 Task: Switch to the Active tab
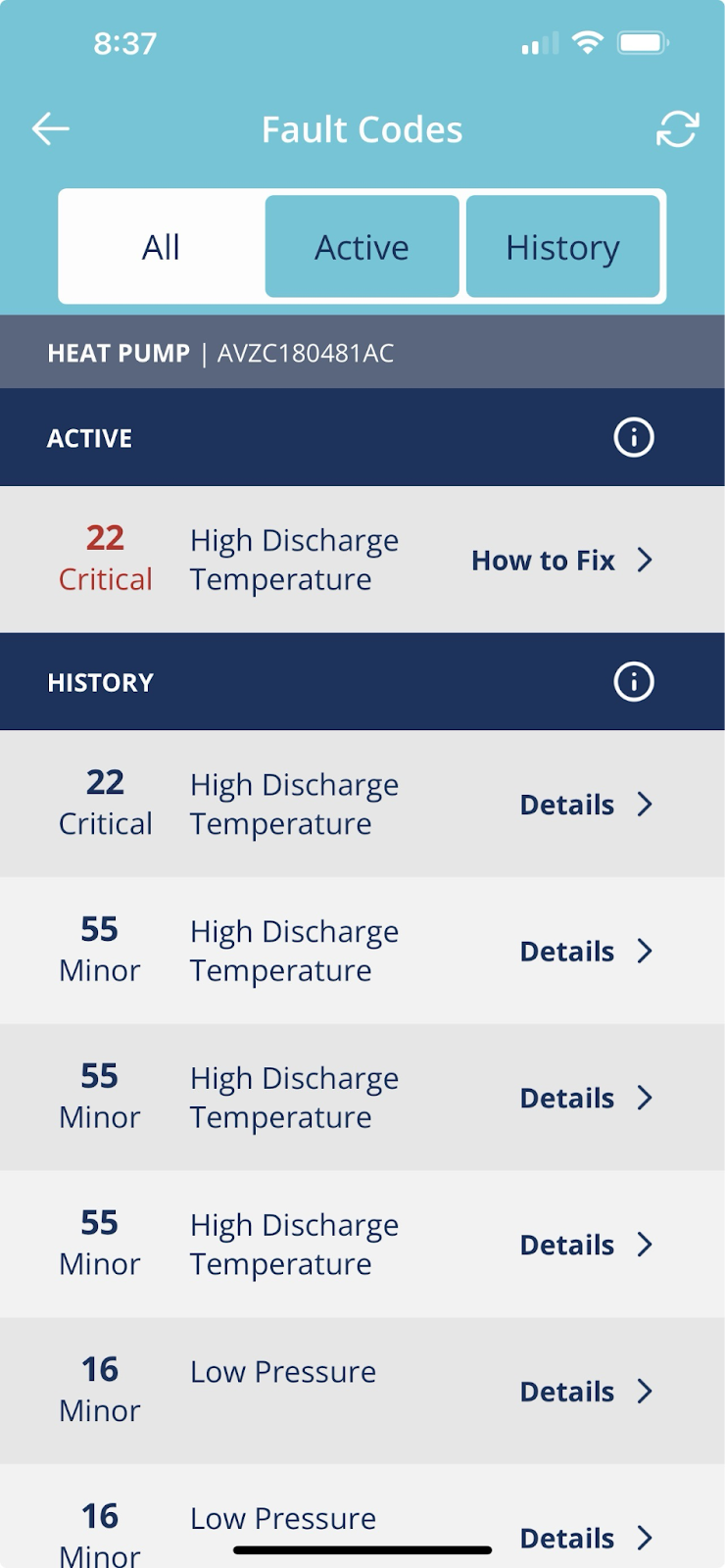pos(362,247)
